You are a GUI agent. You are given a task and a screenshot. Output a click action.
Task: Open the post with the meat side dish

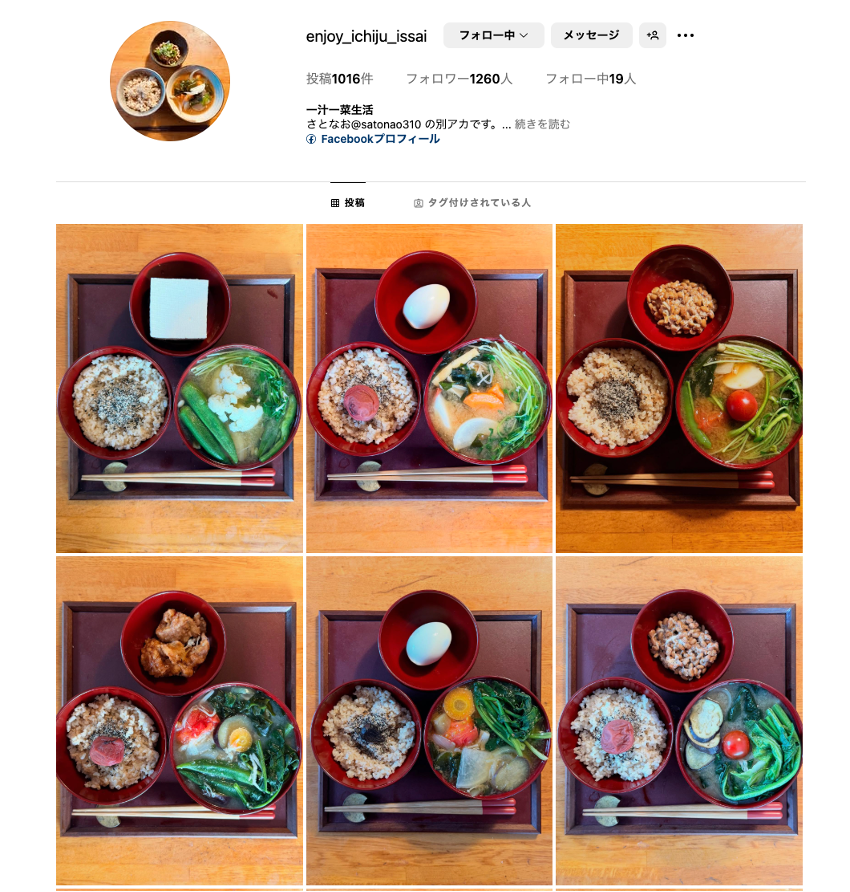(x=179, y=720)
